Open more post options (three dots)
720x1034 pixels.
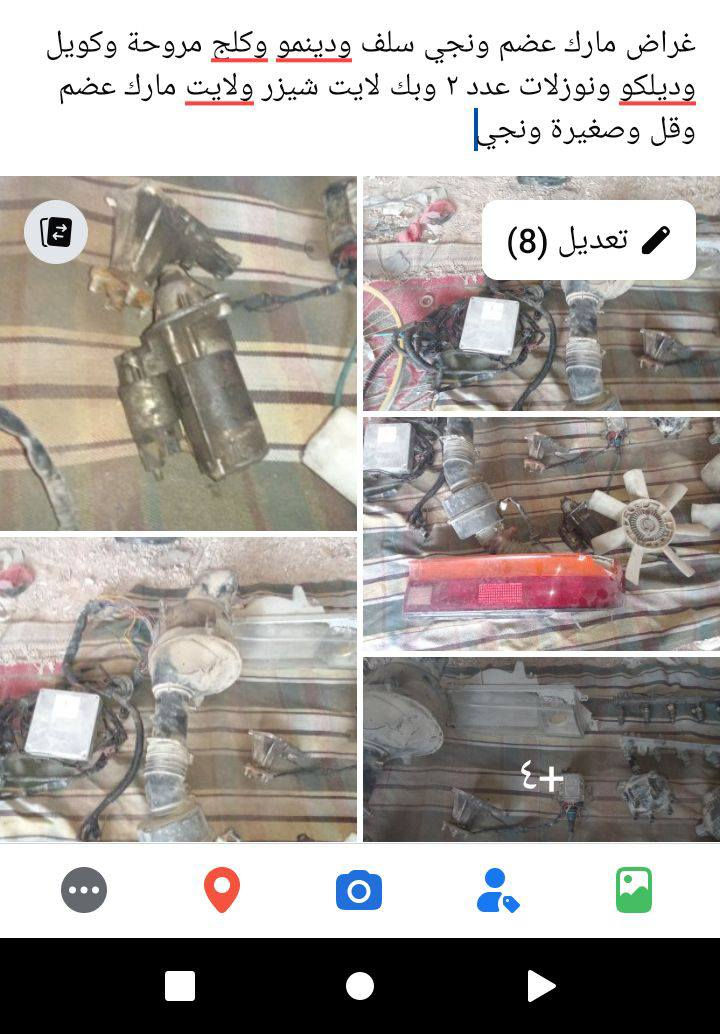point(84,890)
